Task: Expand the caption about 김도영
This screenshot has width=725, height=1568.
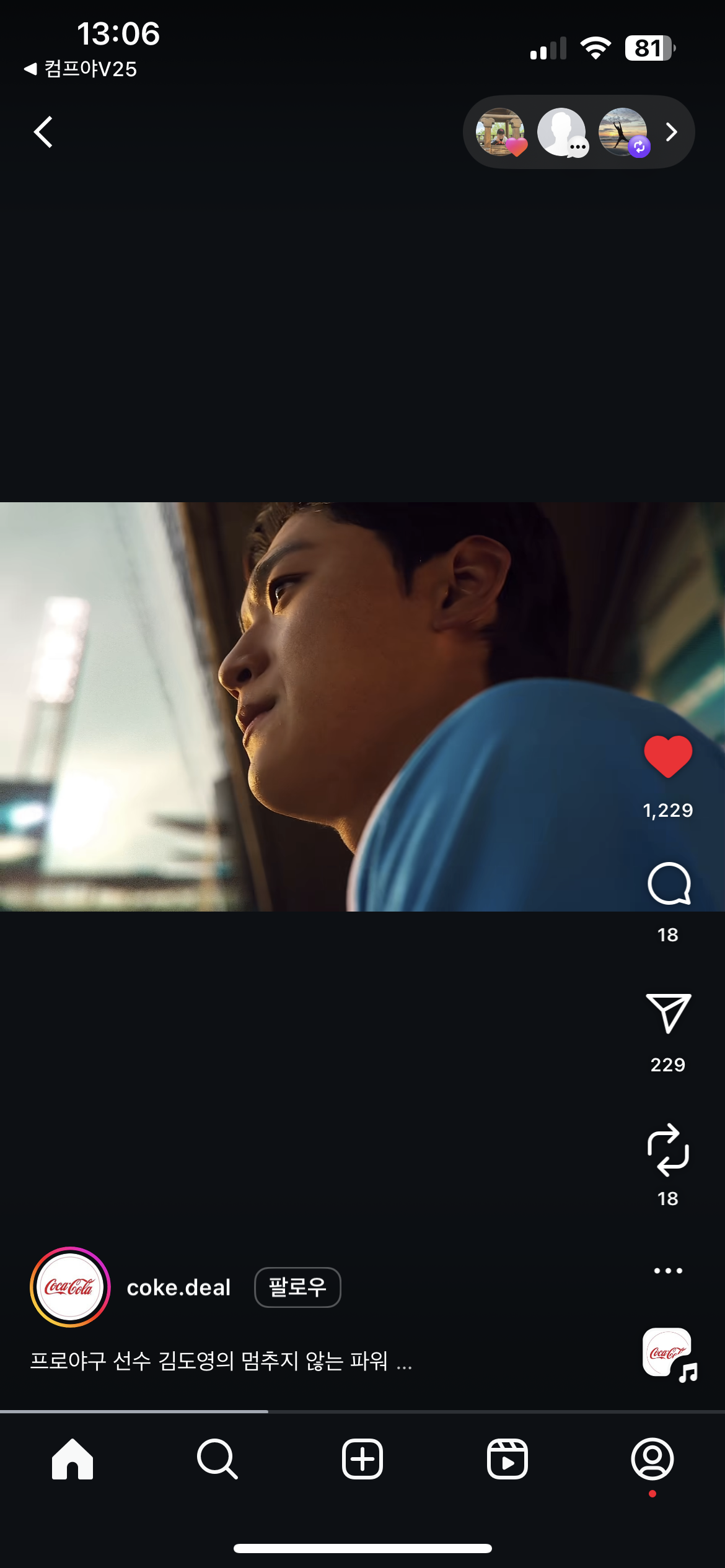Action: click(221, 1361)
